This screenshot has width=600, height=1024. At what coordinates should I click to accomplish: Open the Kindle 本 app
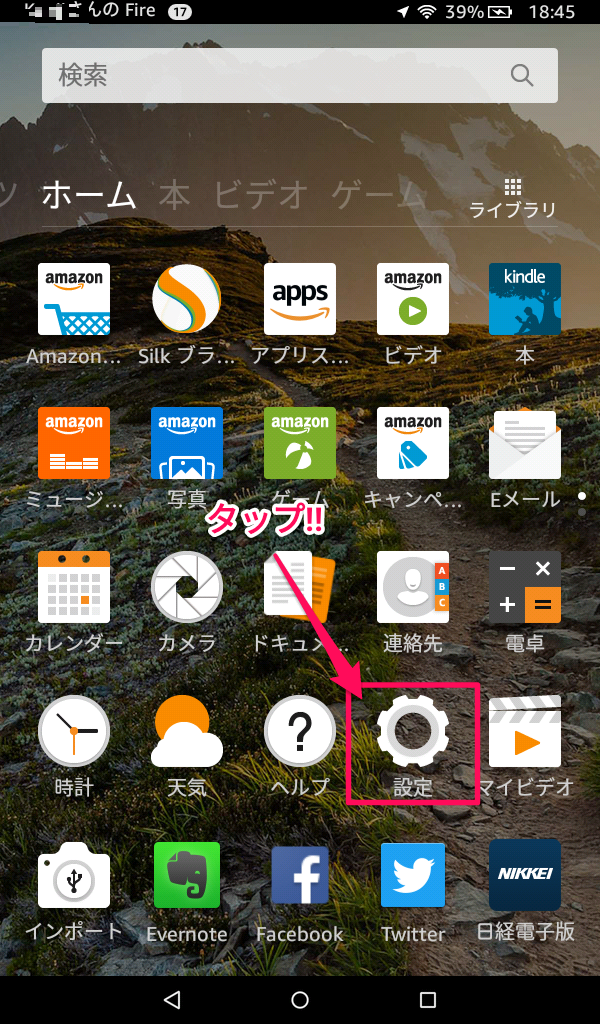point(525,299)
